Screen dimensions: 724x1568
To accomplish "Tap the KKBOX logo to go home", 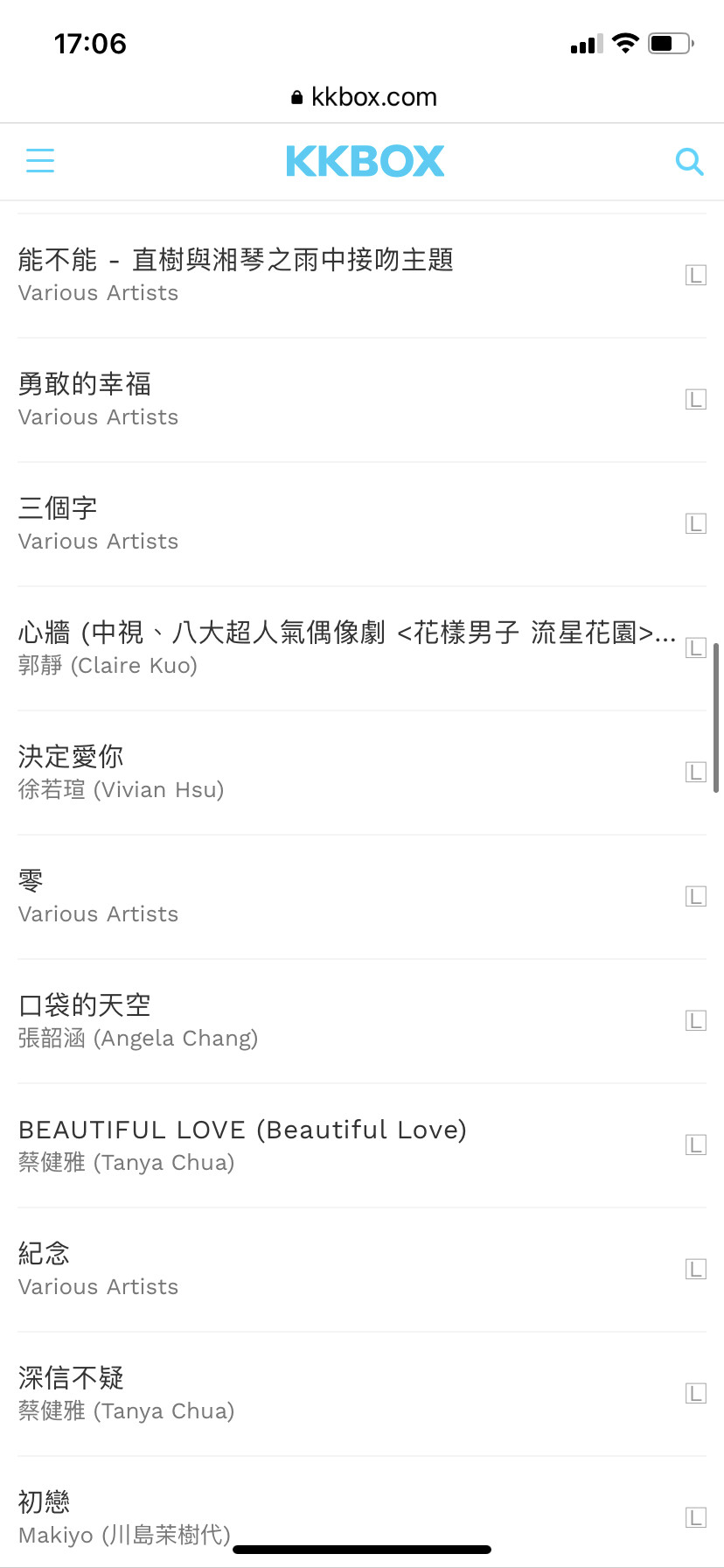I will pos(365,161).
